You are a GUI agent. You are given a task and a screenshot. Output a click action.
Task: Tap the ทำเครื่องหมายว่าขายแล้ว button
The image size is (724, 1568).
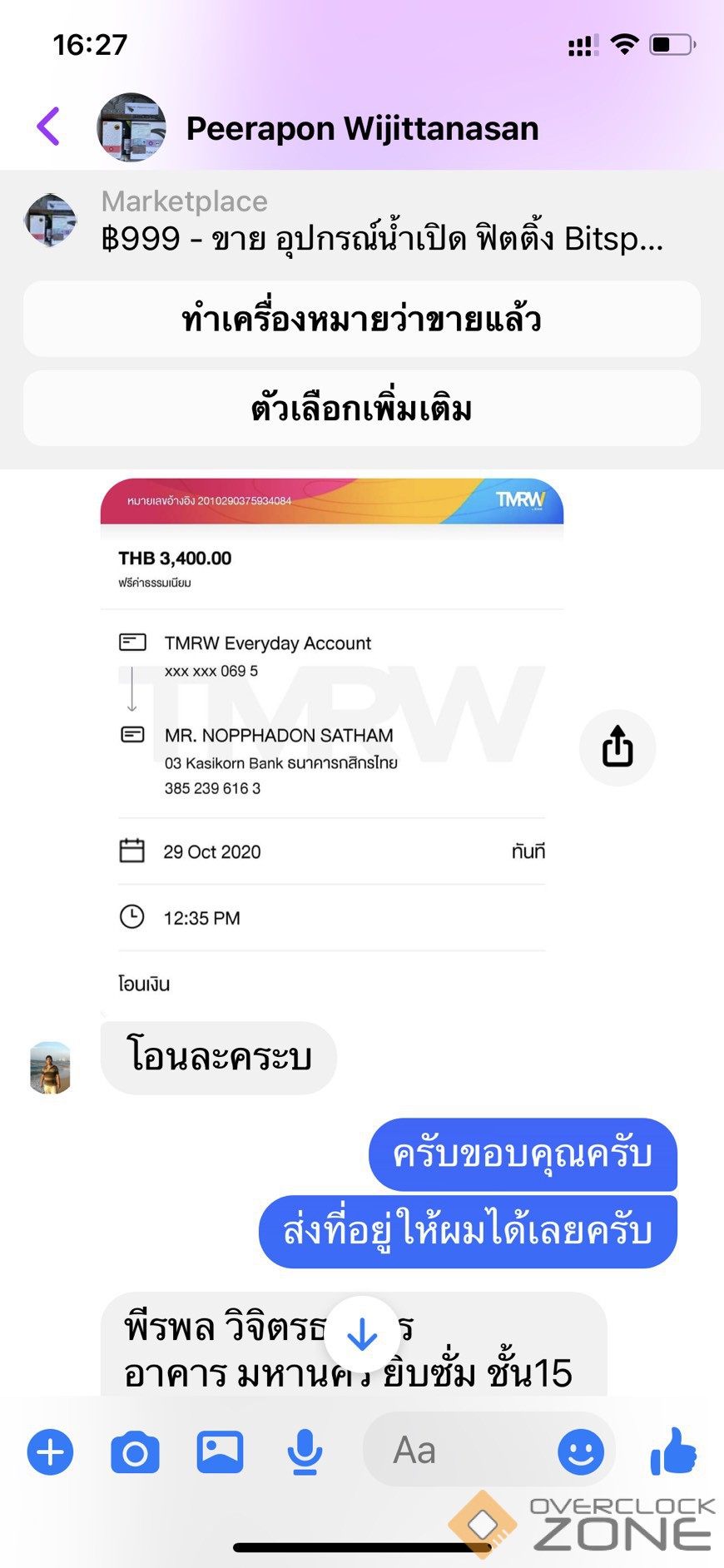(x=361, y=319)
